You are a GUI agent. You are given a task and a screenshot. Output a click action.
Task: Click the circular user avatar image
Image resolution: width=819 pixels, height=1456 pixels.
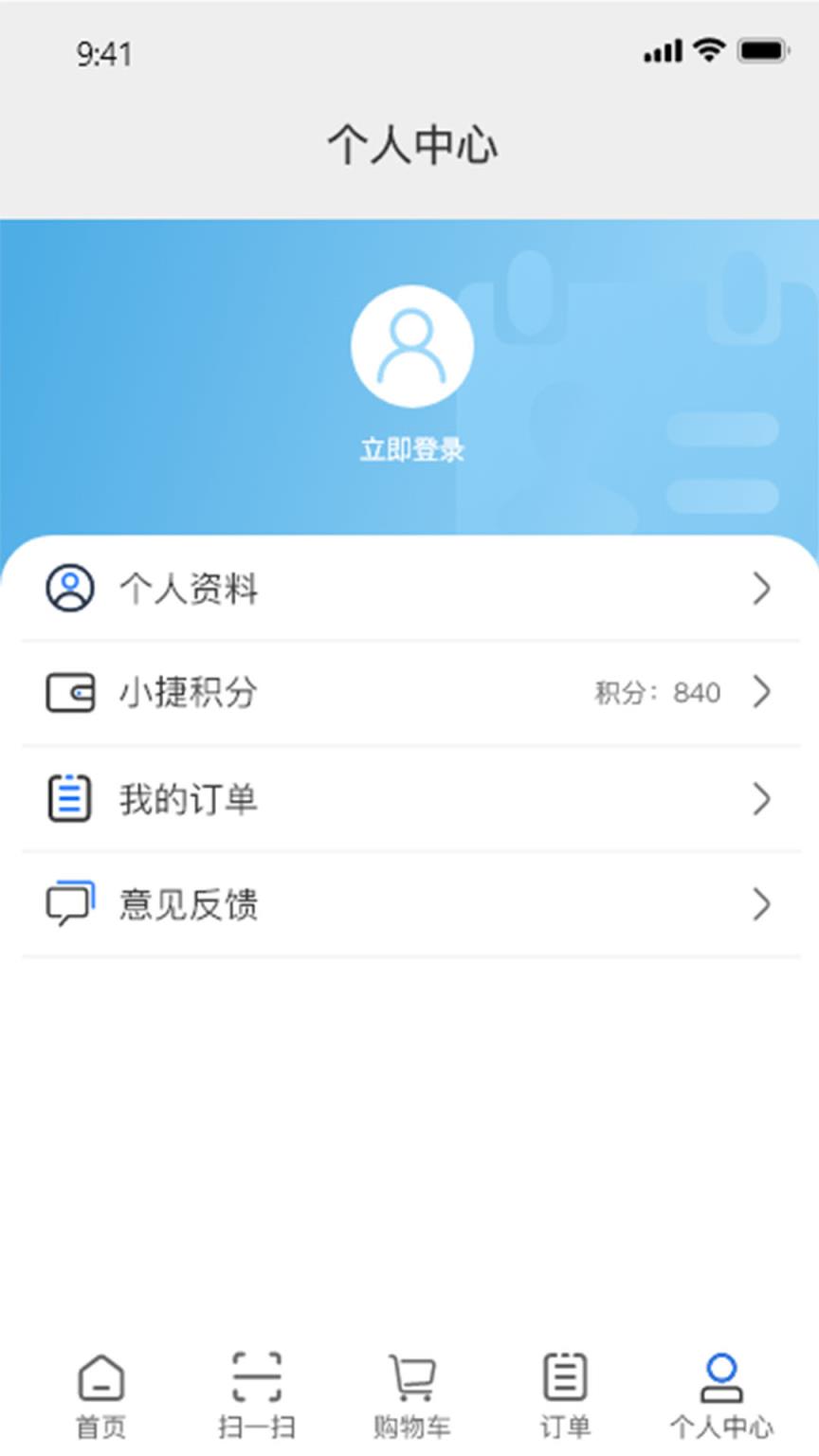tap(412, 346)
